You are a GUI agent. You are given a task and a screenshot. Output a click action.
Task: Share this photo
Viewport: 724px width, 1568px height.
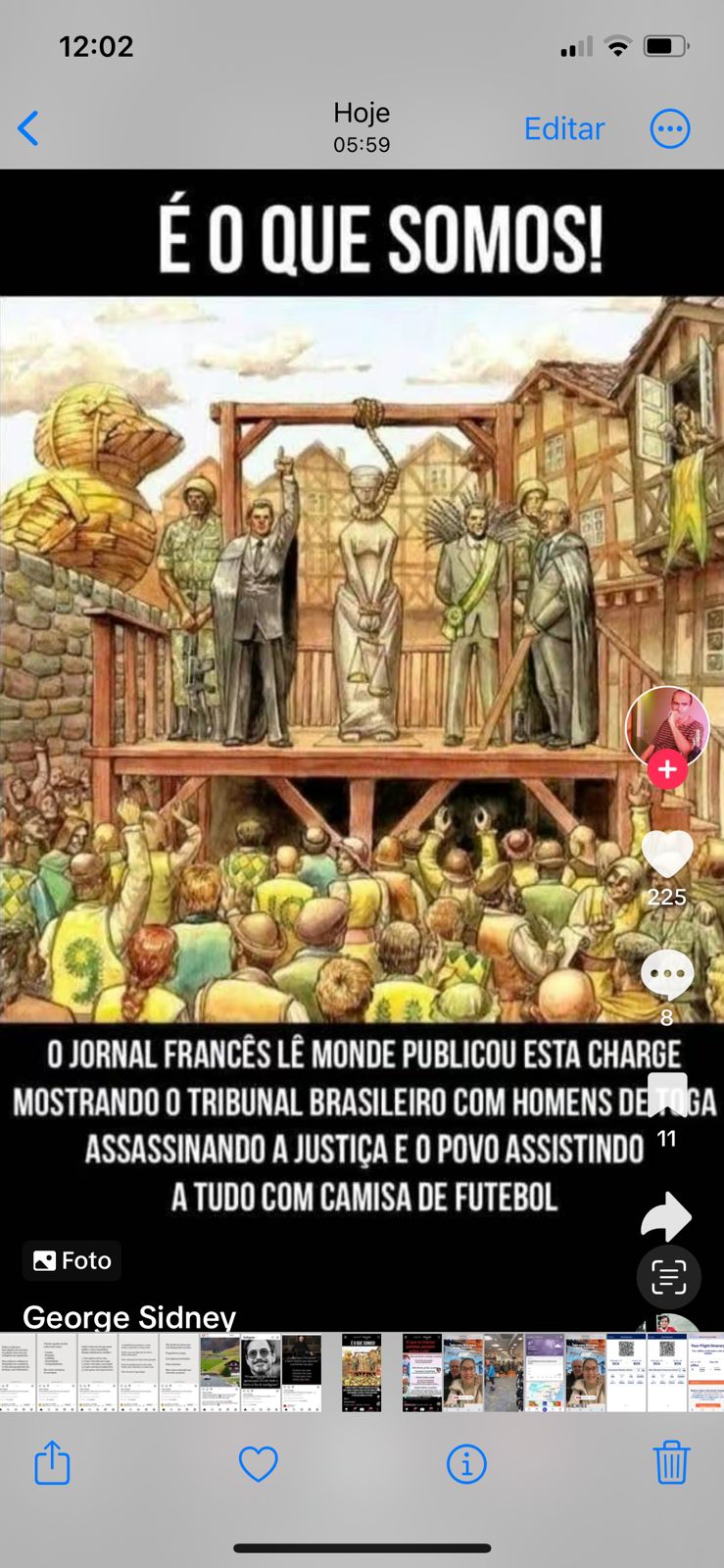coord(52,1463)
